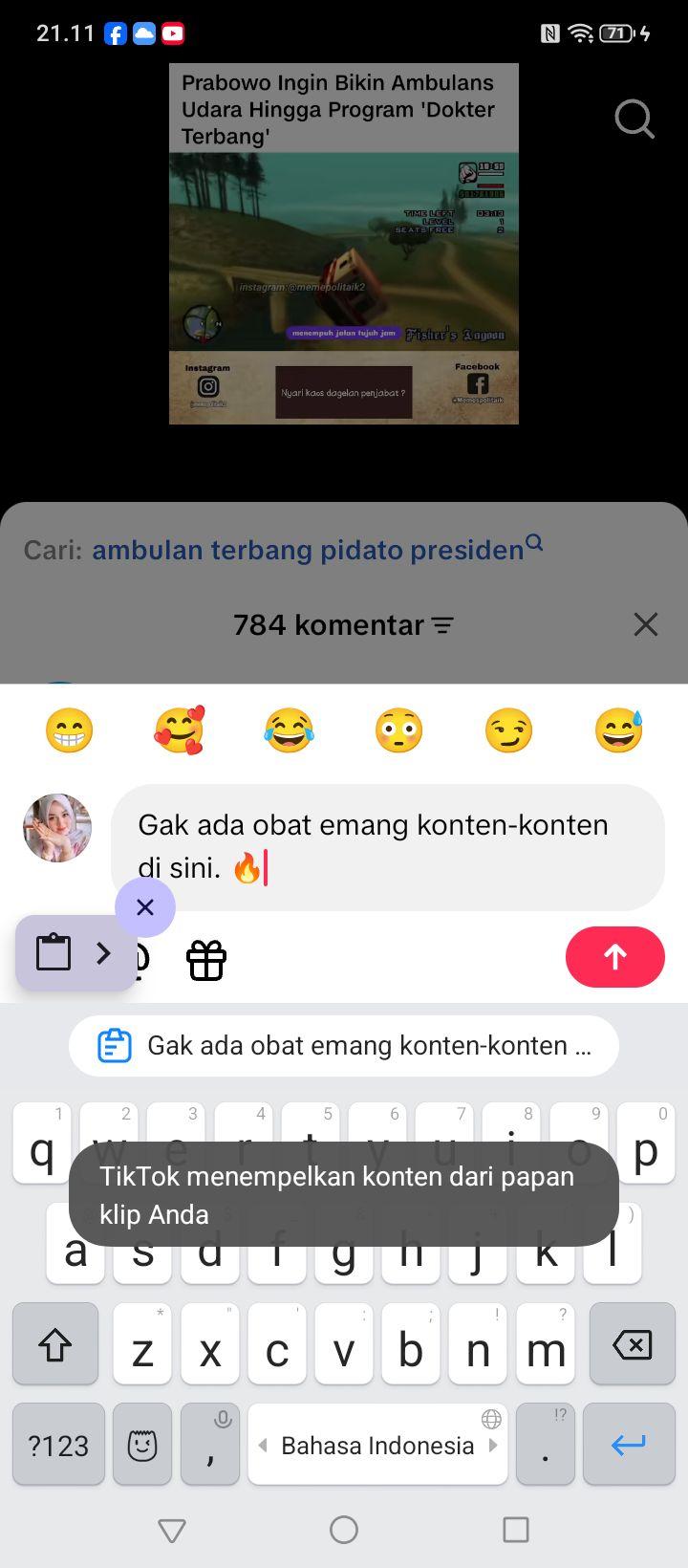Open the gift icon
The height and width of the screenshot is (1568, 688).
(206, 960)
